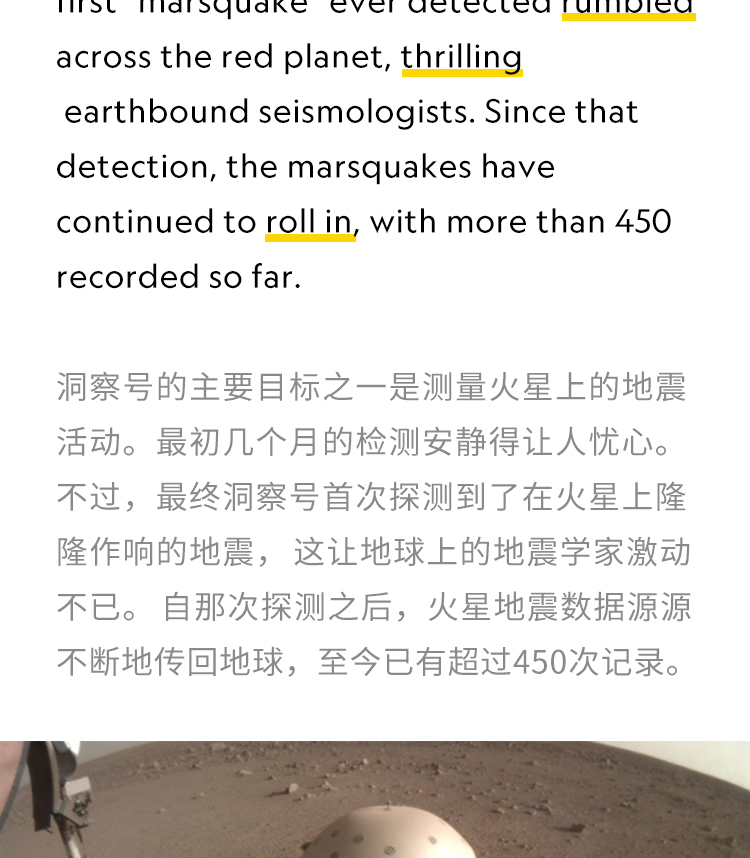The height and width of the screenshot is (858, 750).
Task: Open the highlighted word "thrilling"
Action: [x=461, y=57]
